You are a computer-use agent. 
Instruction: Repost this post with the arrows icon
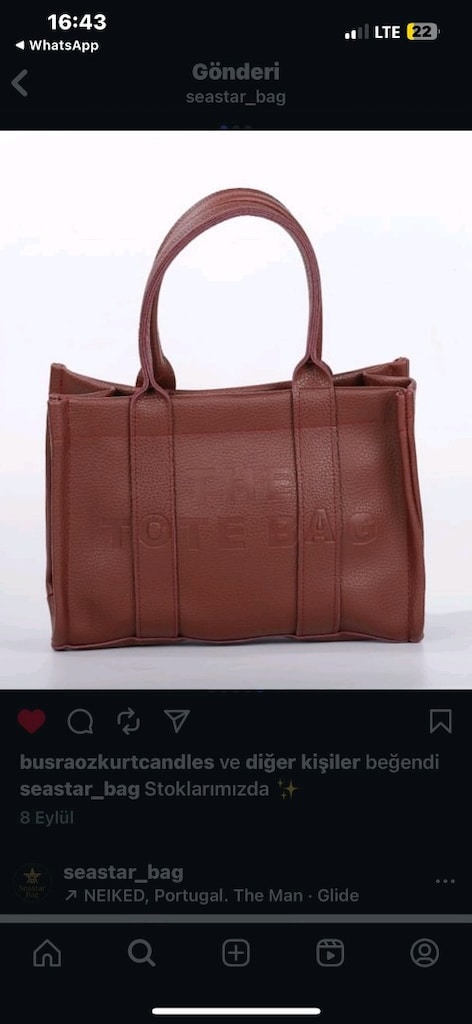(x=129, y=722)
